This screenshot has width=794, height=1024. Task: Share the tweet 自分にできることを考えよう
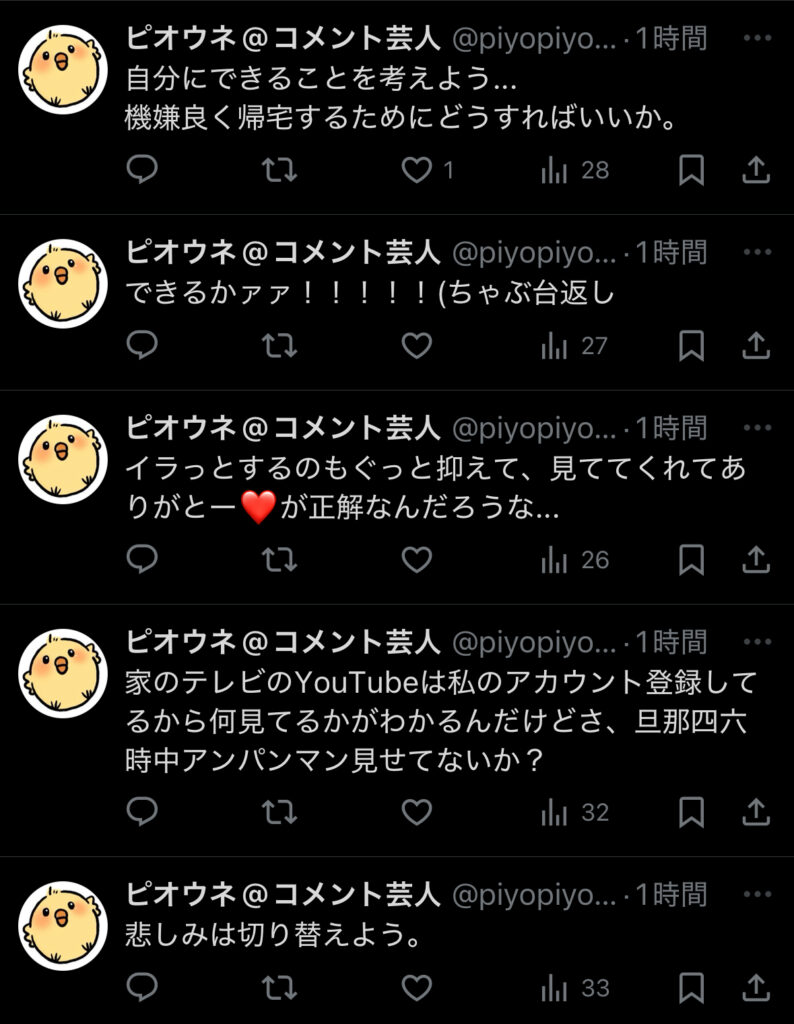click(x=756, y=171)
